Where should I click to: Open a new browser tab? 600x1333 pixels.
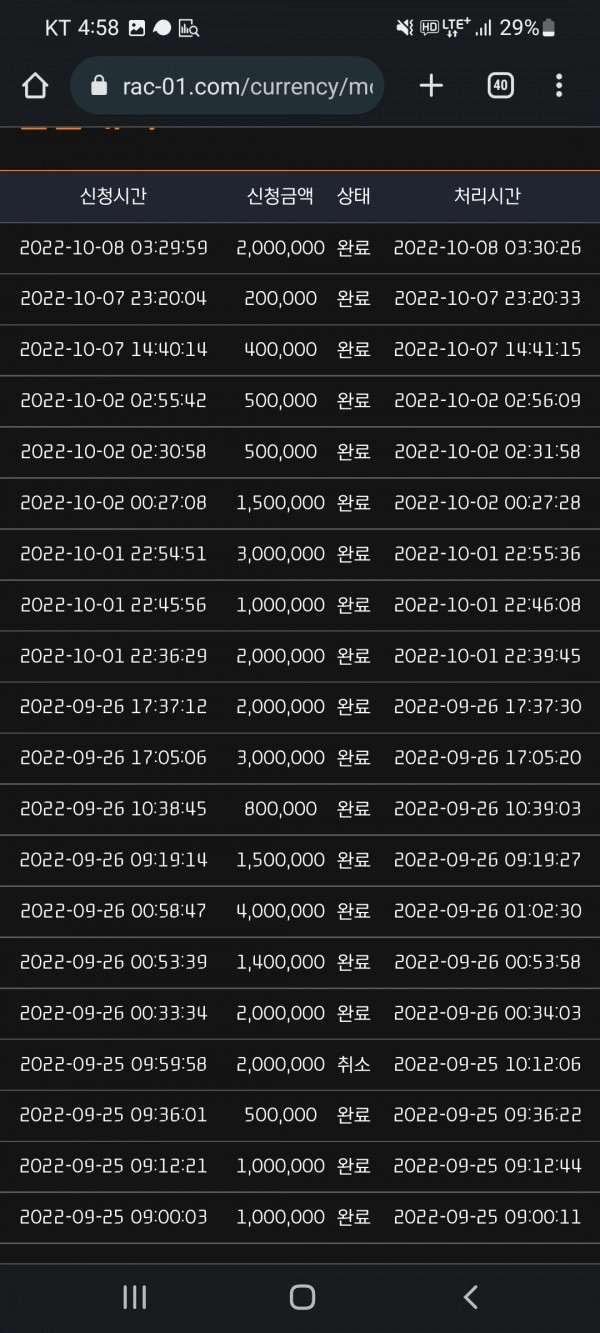[431, 86]
